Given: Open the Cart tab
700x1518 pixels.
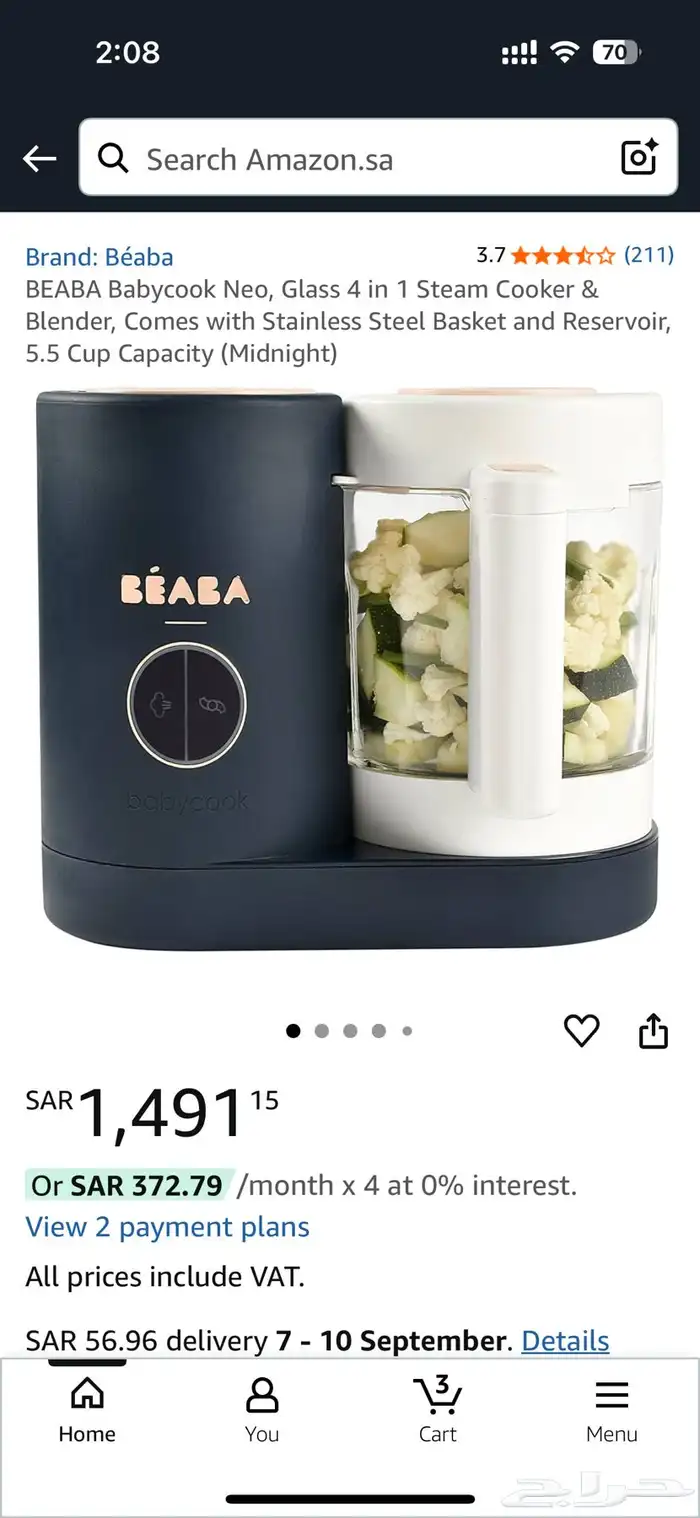Looking at the screenshot, I should [437, 1410].
